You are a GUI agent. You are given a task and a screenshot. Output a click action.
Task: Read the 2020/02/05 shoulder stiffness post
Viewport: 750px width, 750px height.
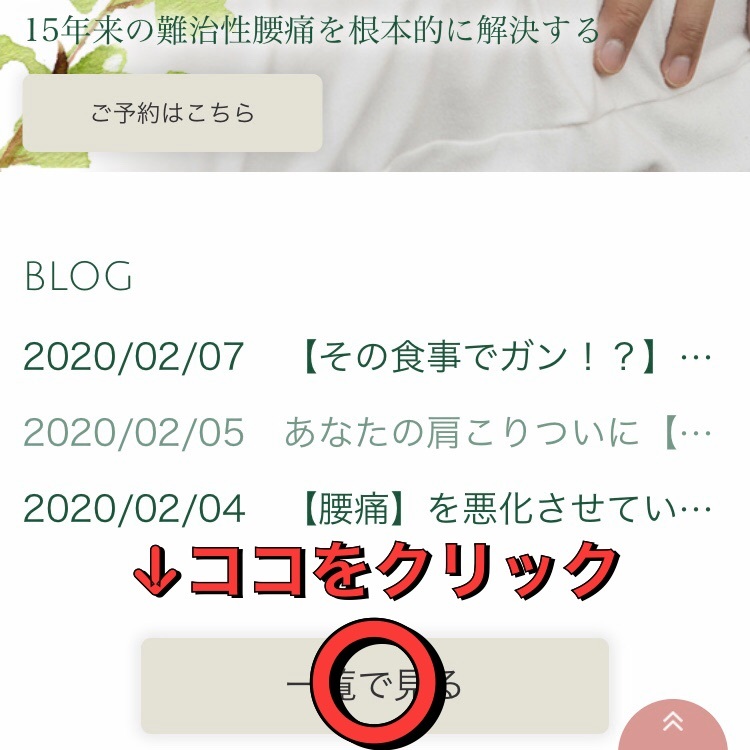[x=367, y=433]
